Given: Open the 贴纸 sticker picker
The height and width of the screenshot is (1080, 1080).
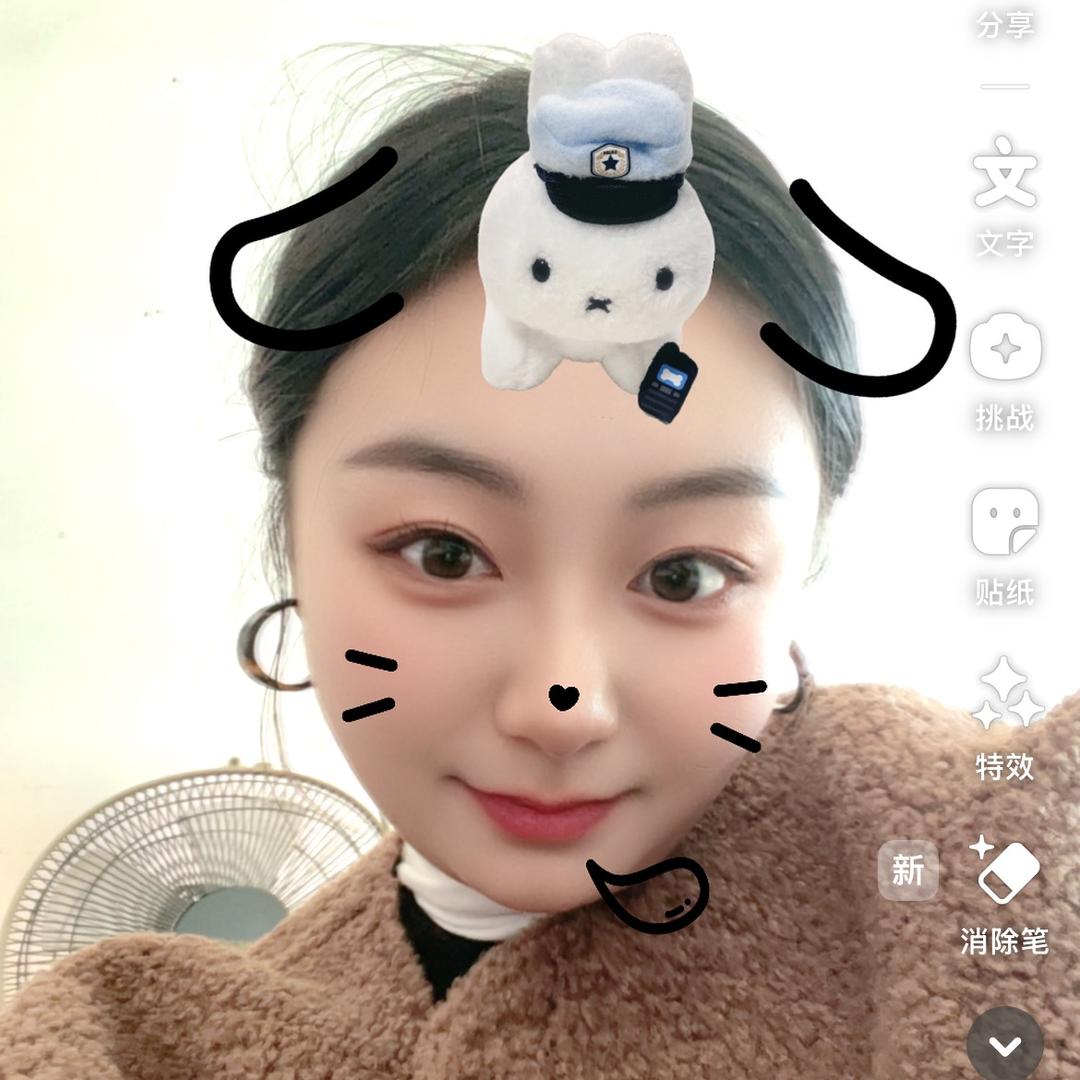Looking at the screenshot, I should [1005, 547].
